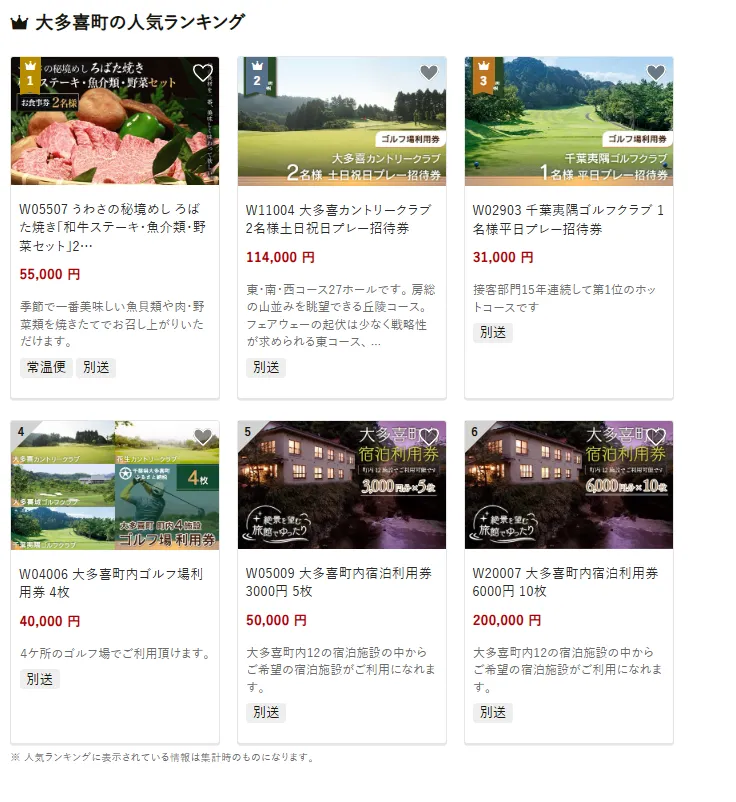Favorite the W05507 ろばた焼き set item
Image resolution: width=736 pixels, height=802 pixels.
click(x=203, y=73)
